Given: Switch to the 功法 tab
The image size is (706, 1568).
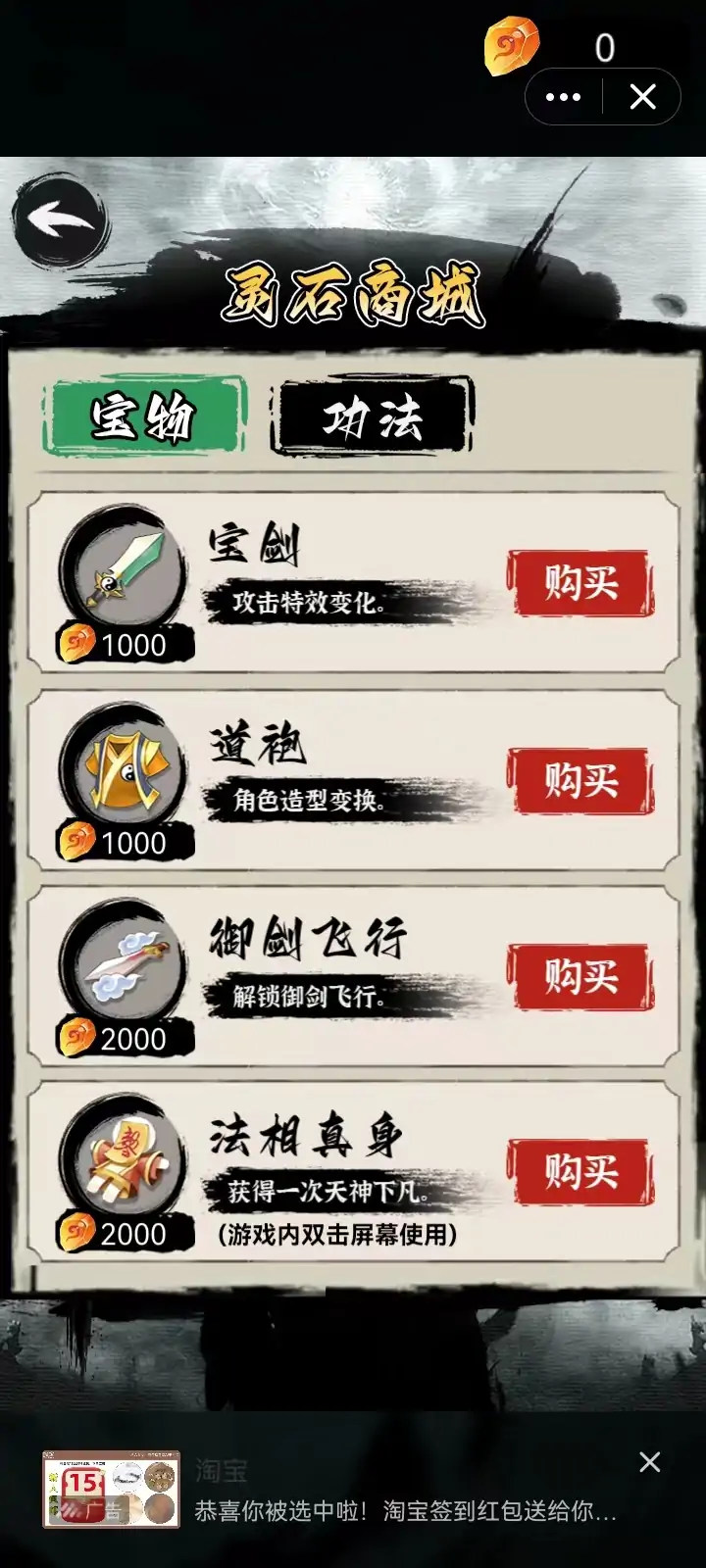Looking at the screenshot, I should pyautogui.click(x=373, y=418).
